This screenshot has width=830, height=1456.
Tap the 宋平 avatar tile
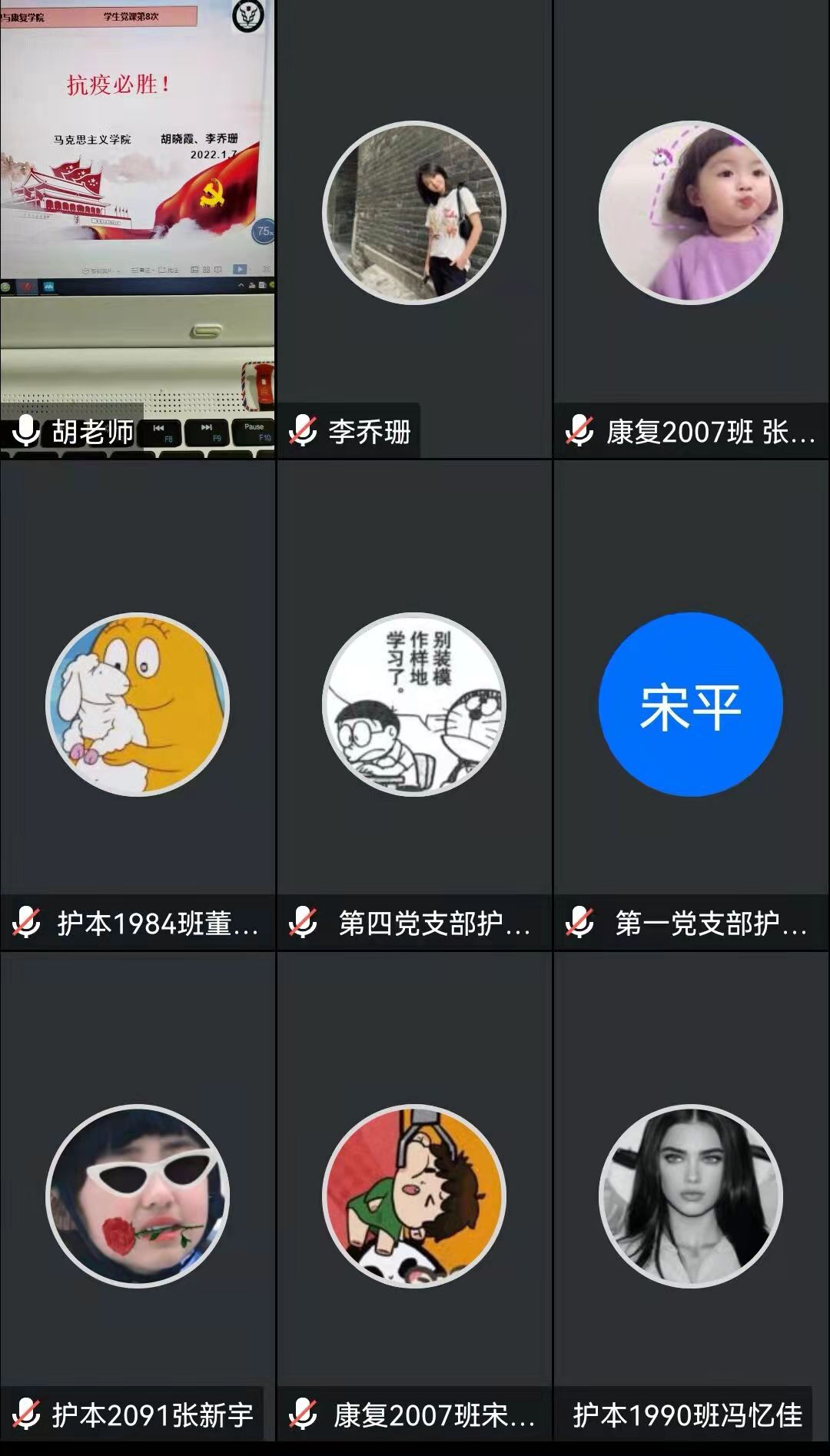tap(690, 705)
